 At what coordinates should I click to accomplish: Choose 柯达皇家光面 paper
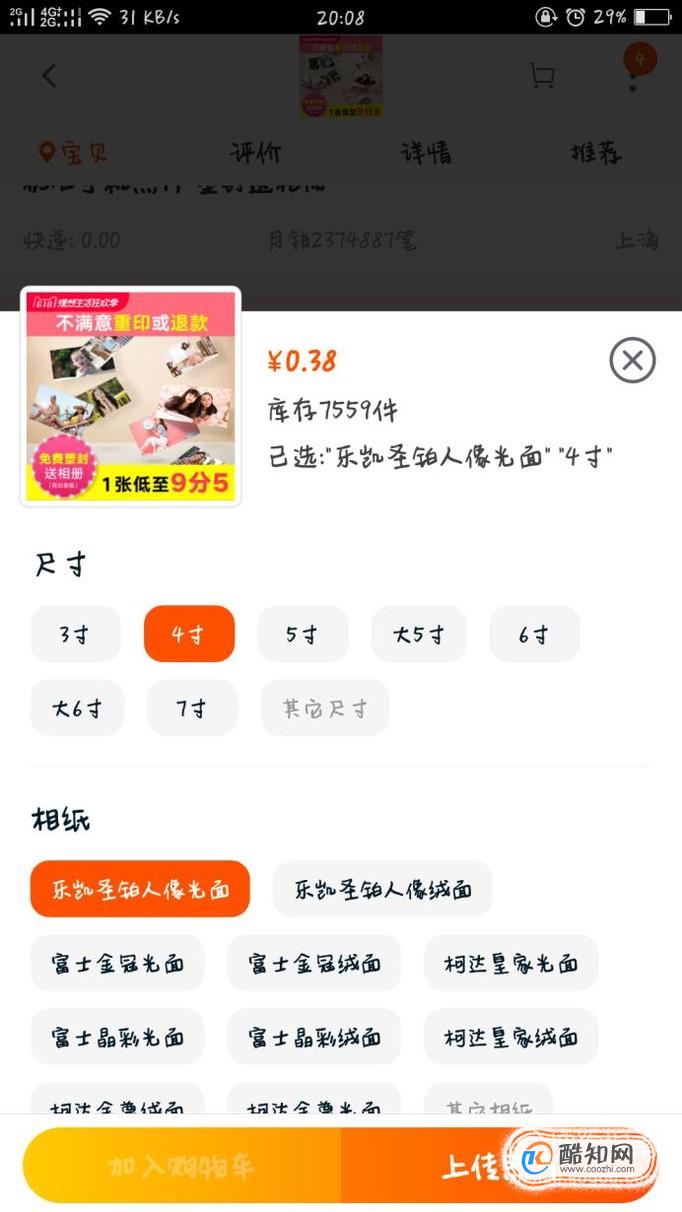tap(511, 963)
